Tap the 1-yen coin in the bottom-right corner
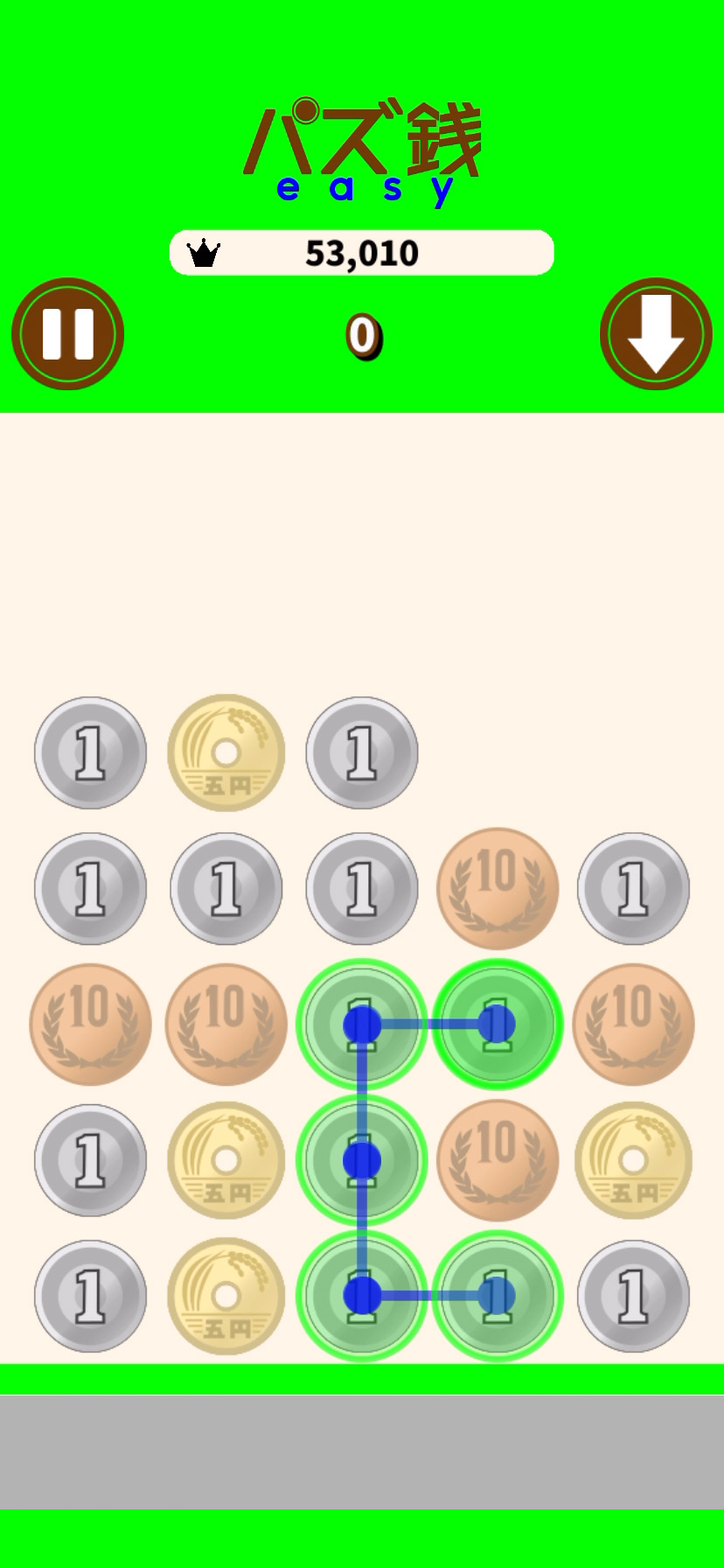The width and height of the screenshot is (724, 1568). tap(633, 1295)
